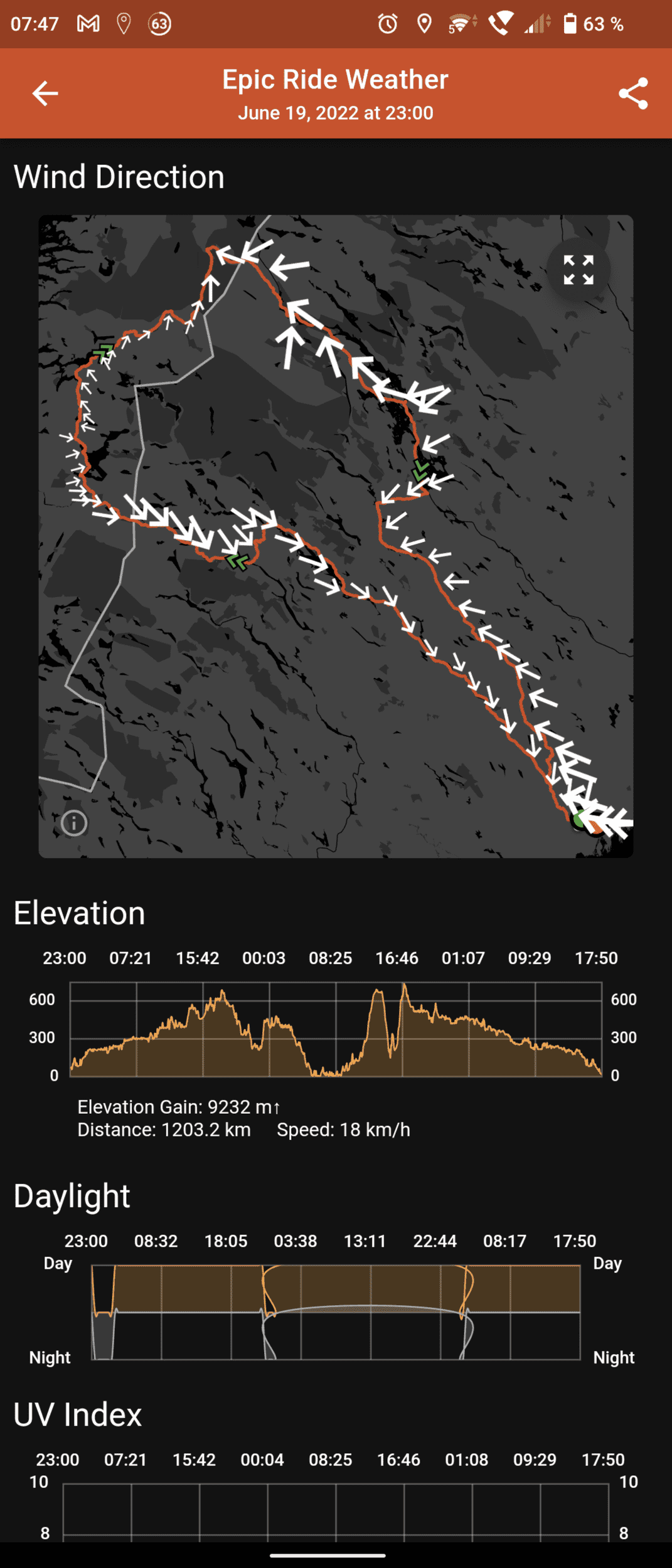Expand the wind direction map to fullscreen
672x1568 pixels.
tap(578, 270)
